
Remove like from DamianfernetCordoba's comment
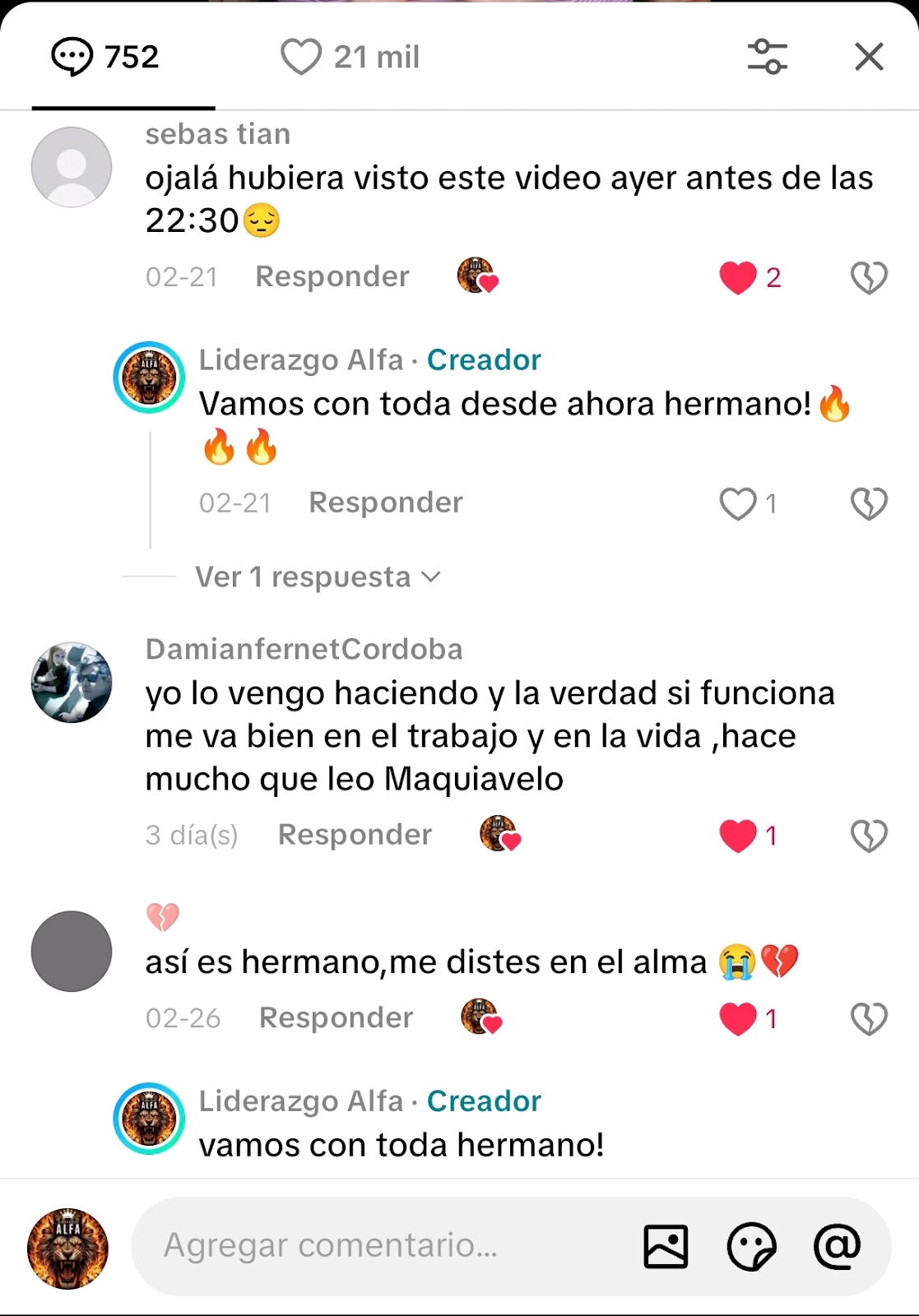[738, 836]
